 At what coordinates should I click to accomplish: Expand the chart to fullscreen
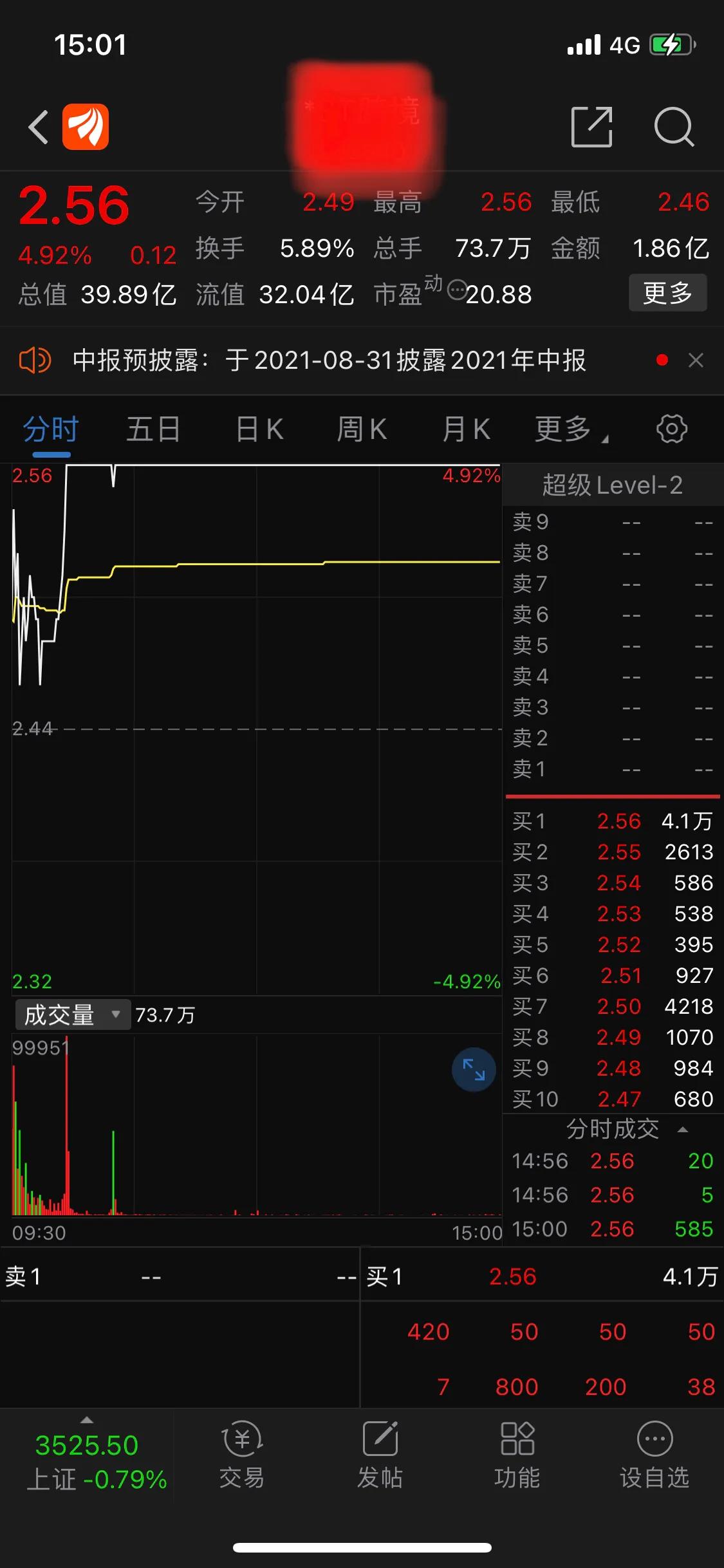(474, 1070)
